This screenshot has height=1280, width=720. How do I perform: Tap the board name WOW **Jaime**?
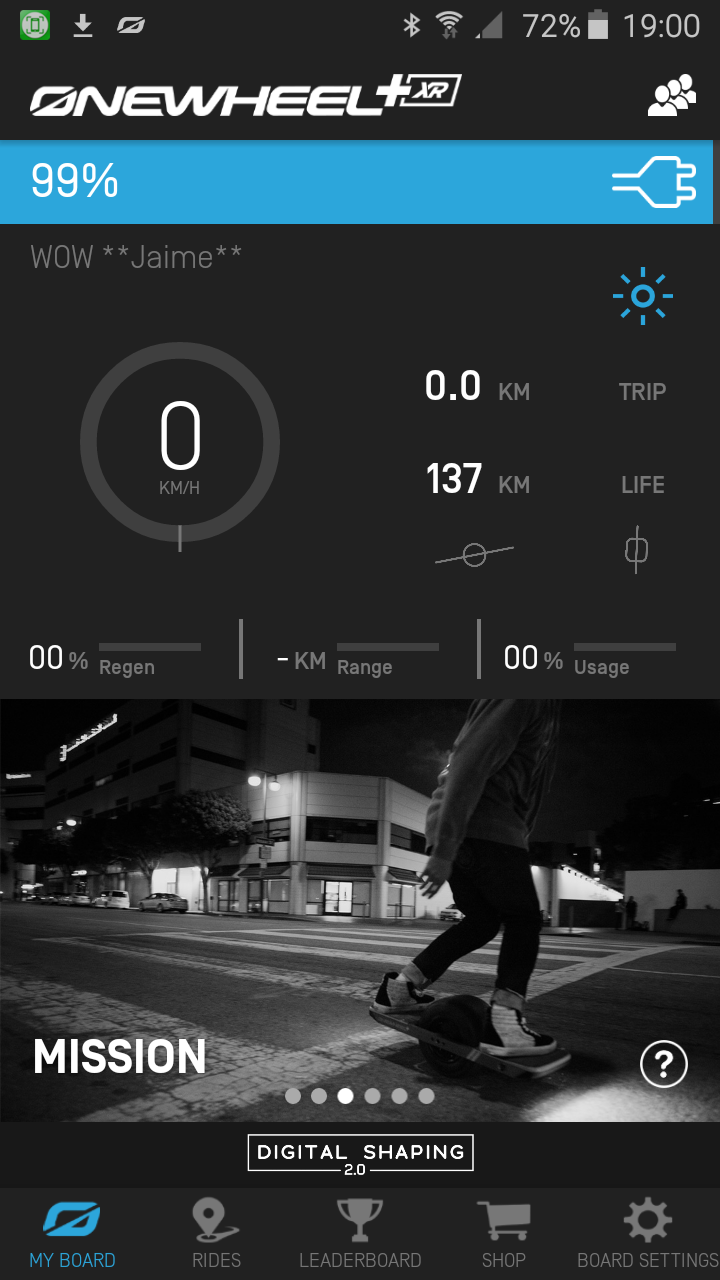[136, 256]
